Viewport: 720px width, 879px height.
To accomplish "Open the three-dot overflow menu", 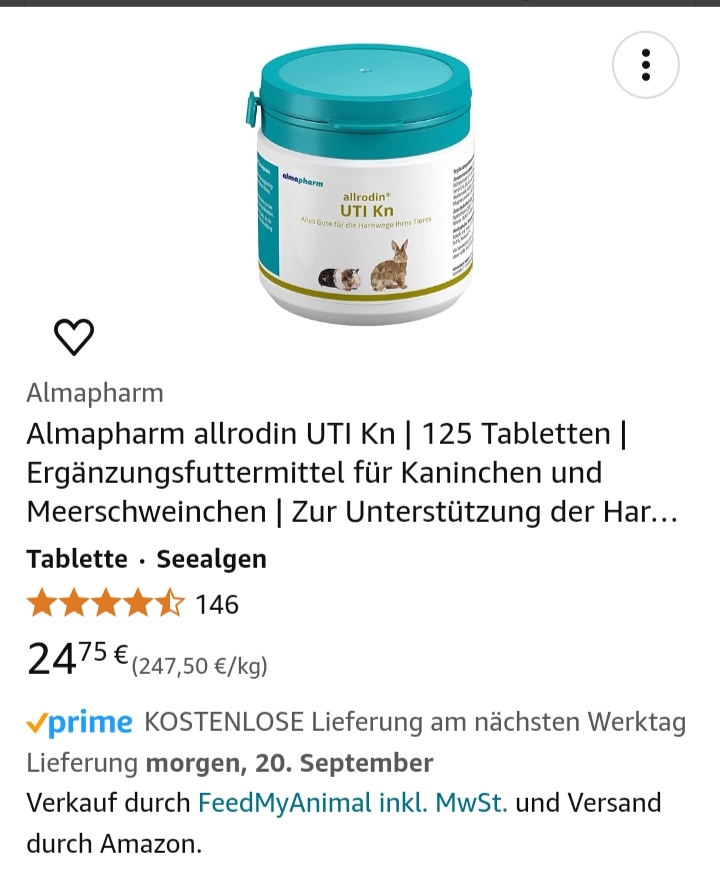I will tap(646, 64).
